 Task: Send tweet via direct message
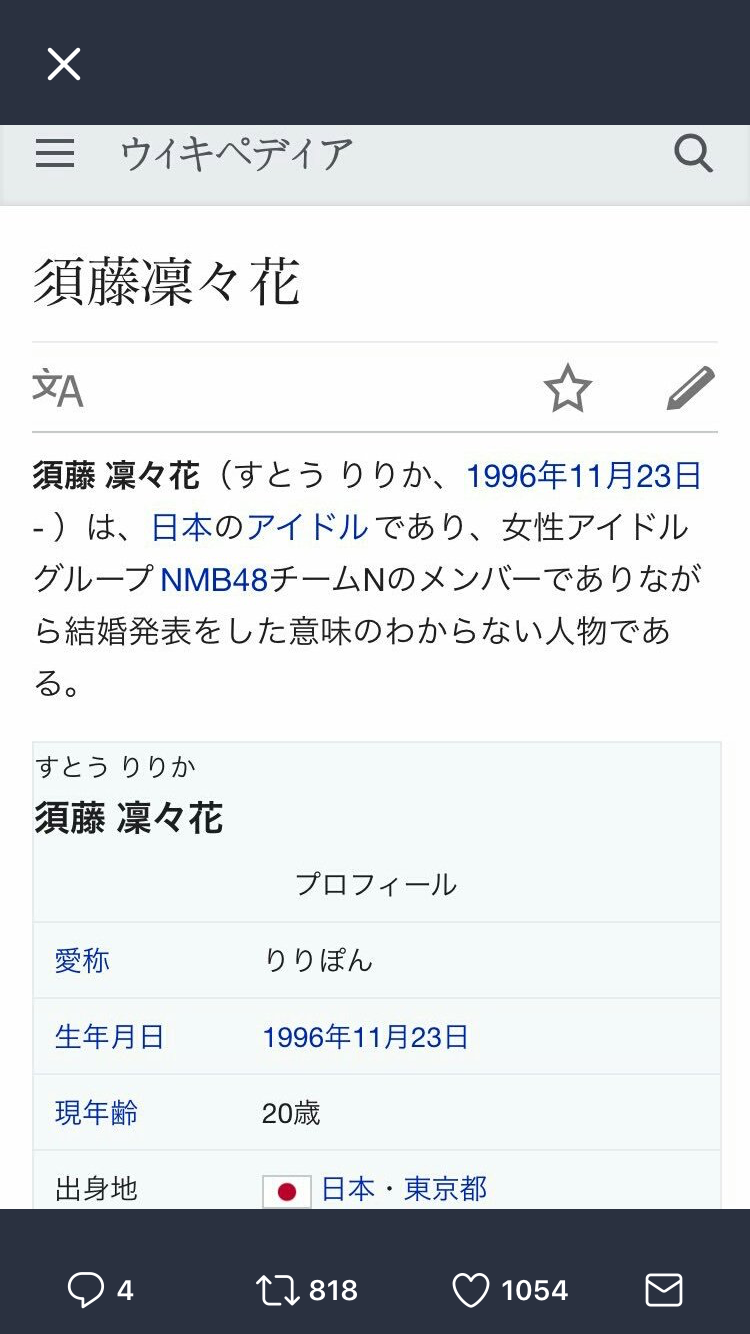pyautogui.click(x=664, y=1290)
